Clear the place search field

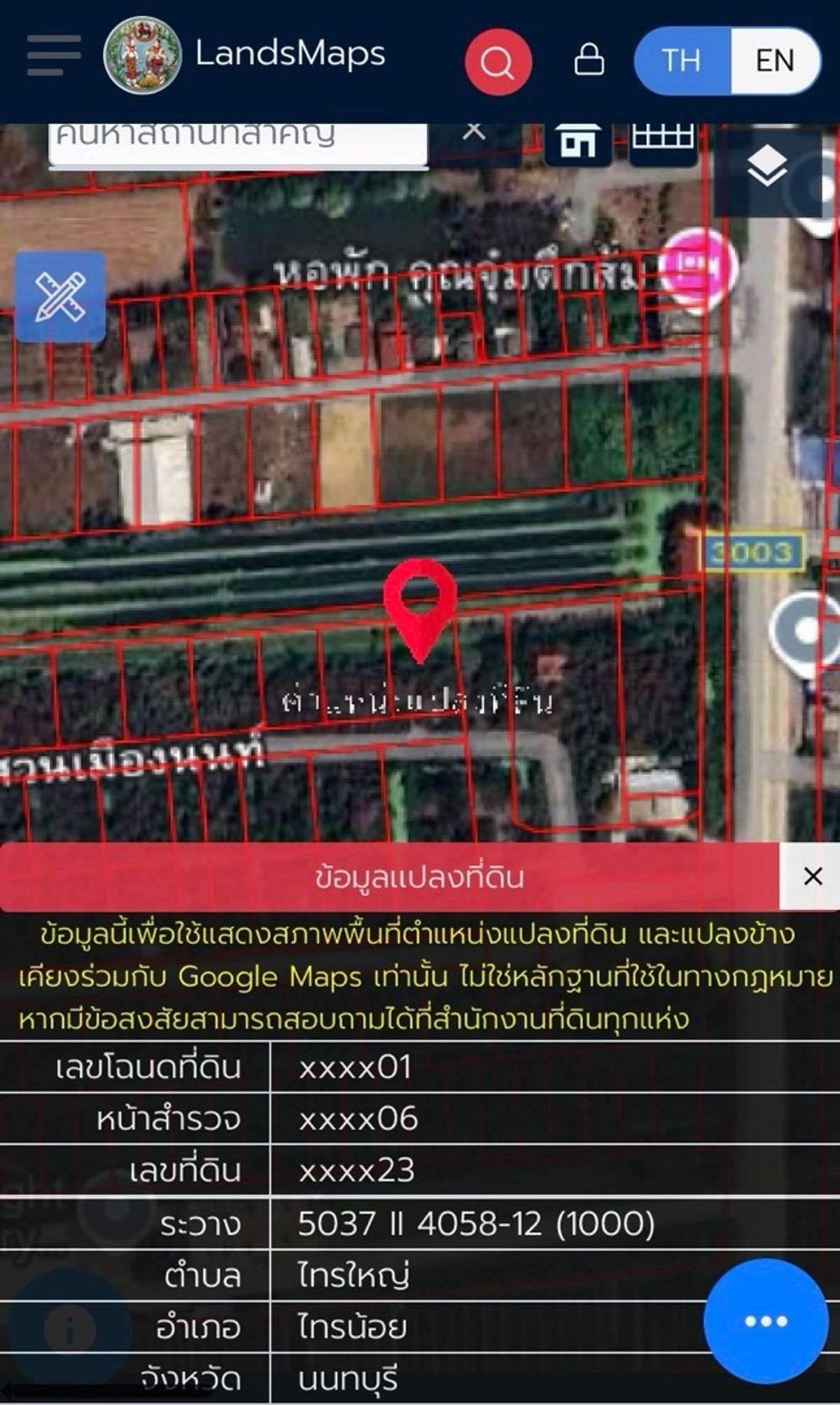click(x=475, y=132)
